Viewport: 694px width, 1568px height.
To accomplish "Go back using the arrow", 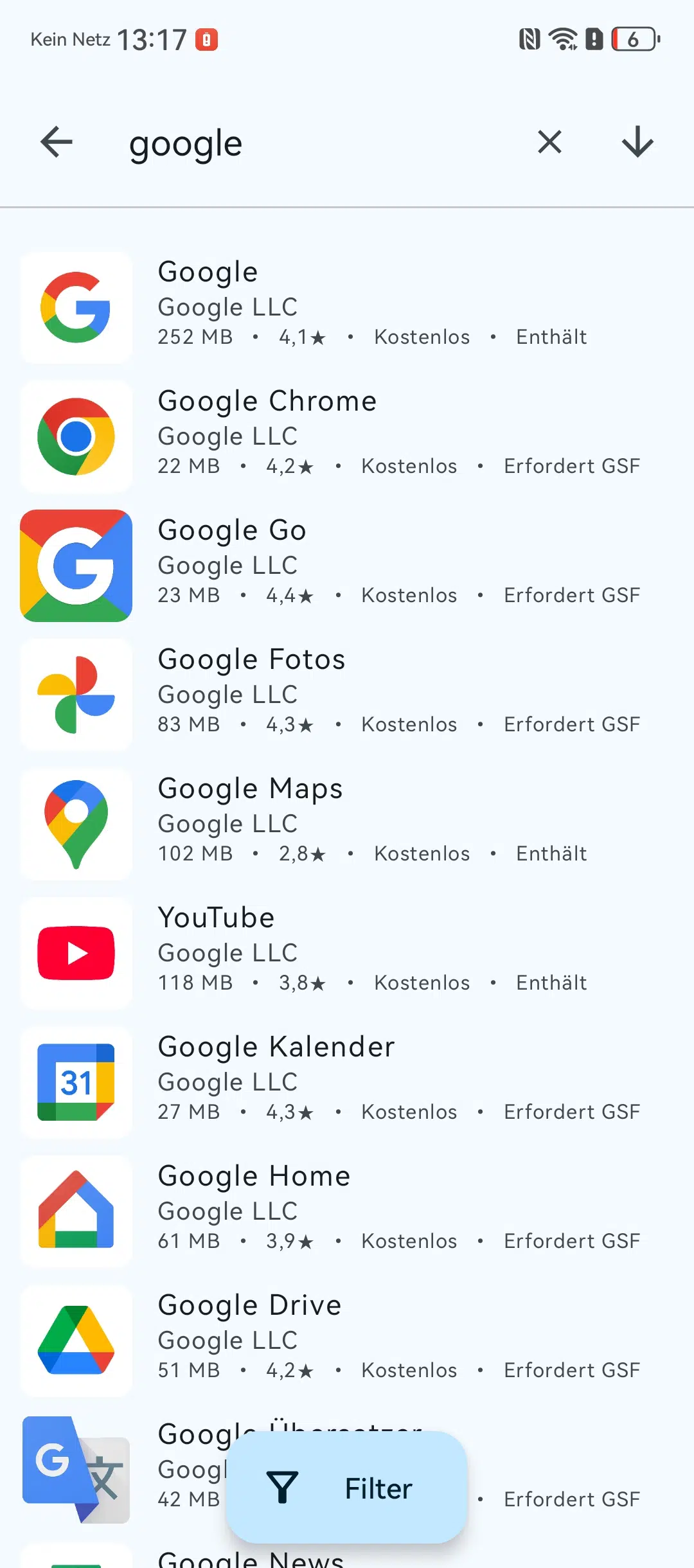I will click(x=57, y=142).
